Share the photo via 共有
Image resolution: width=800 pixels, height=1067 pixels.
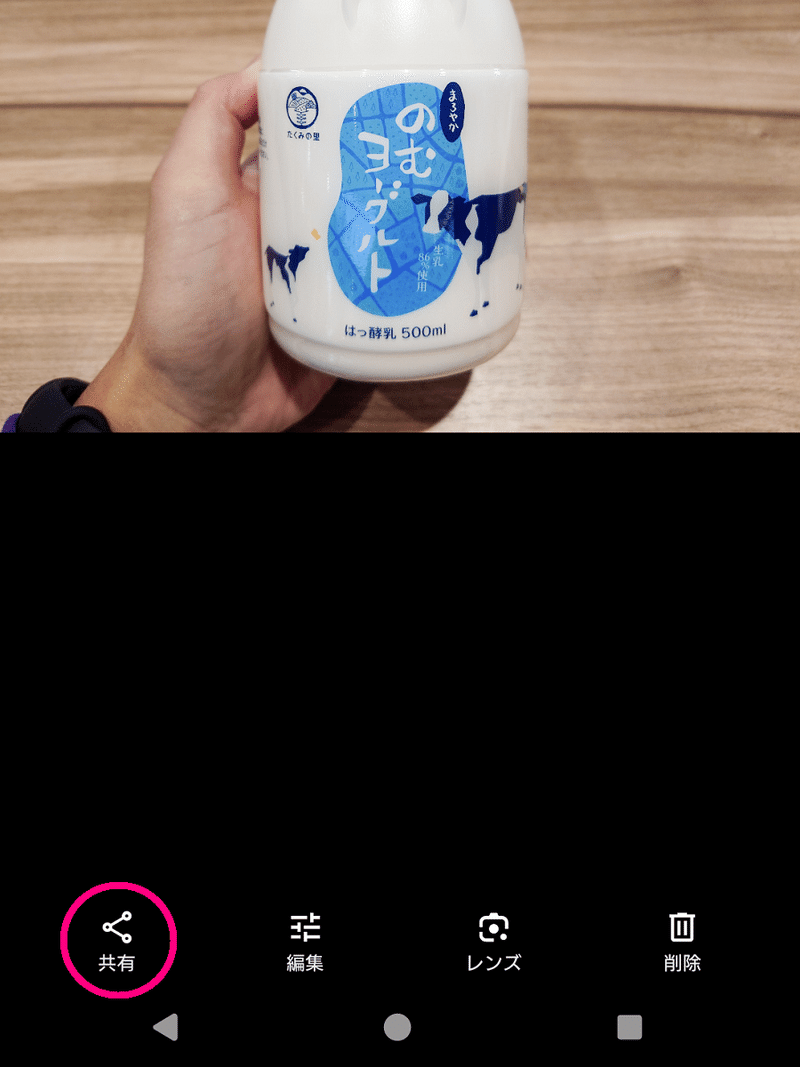tap(117, 941)
